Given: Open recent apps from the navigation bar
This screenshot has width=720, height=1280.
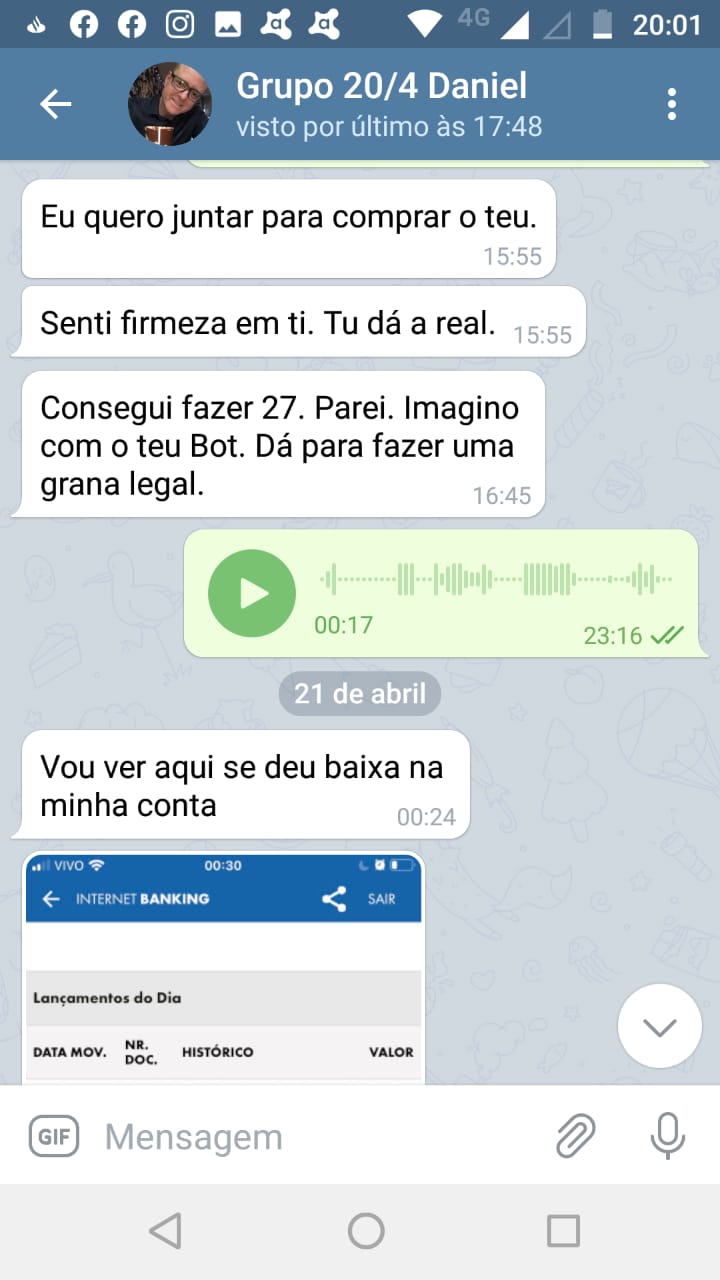Looking at the screenshot, I should coord(563,1231).
